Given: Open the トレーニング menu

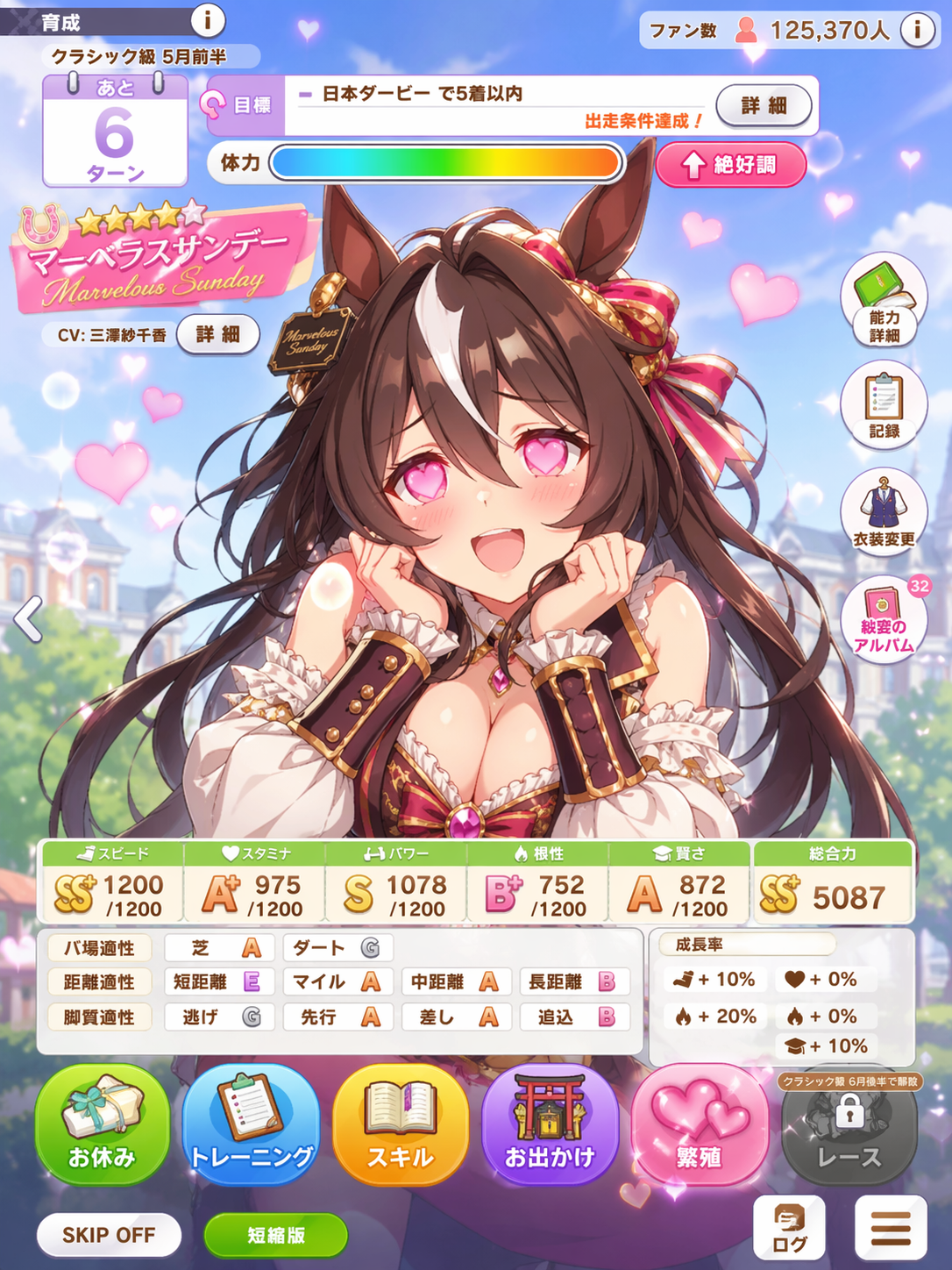Looking at the screenshot, I should pos(252,1124).
